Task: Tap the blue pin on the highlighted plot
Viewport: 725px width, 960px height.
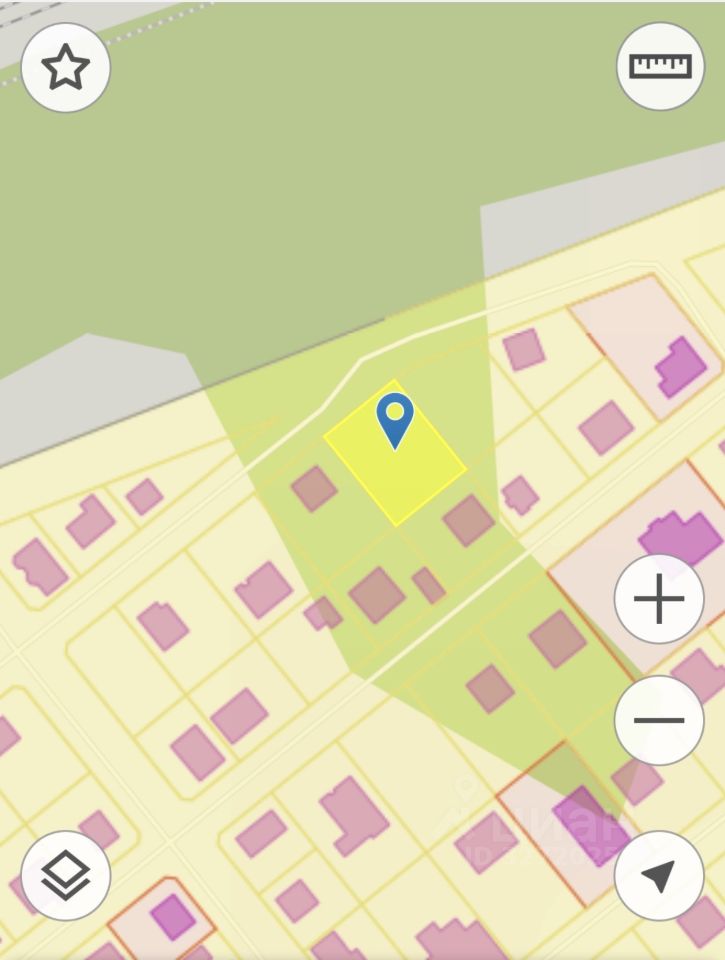Action: 395,418
